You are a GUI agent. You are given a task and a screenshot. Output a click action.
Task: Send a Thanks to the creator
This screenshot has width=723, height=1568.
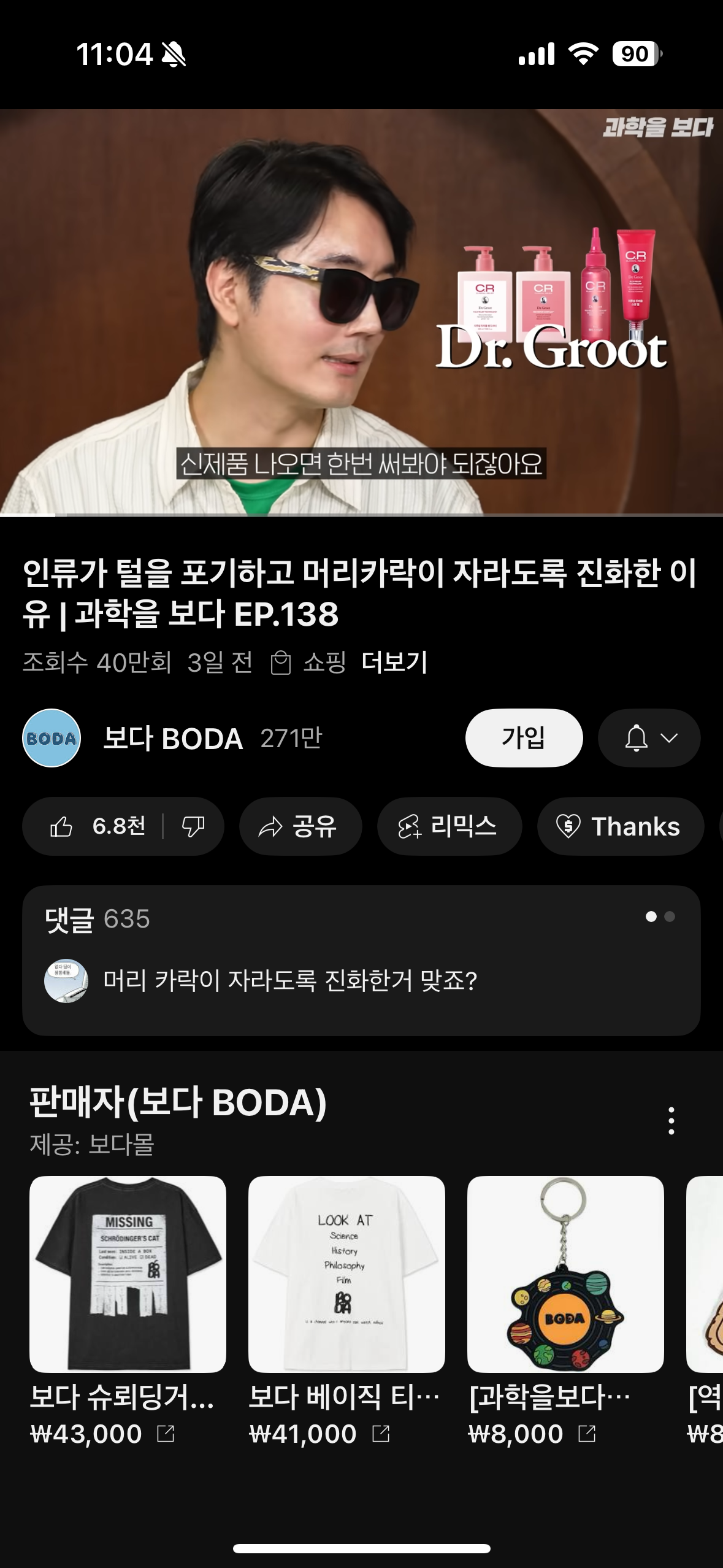tap(621, 826)
